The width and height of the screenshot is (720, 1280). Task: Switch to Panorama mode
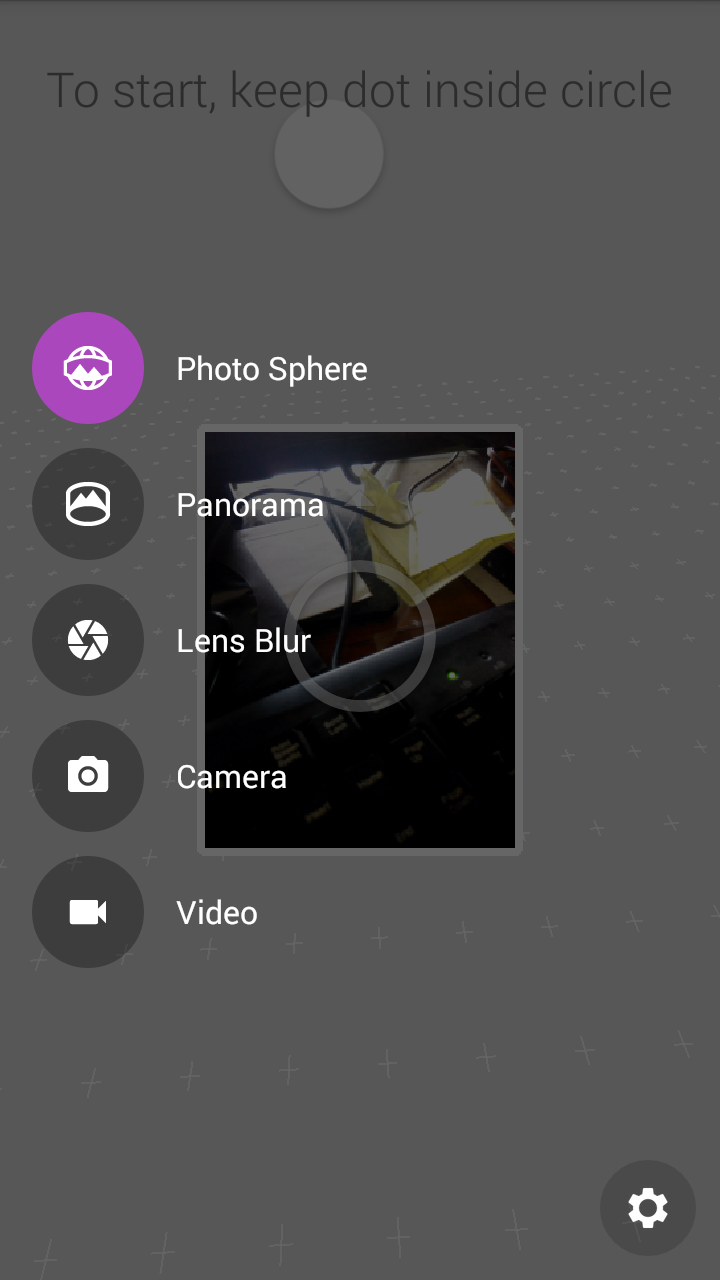click(x=88, y=504)
